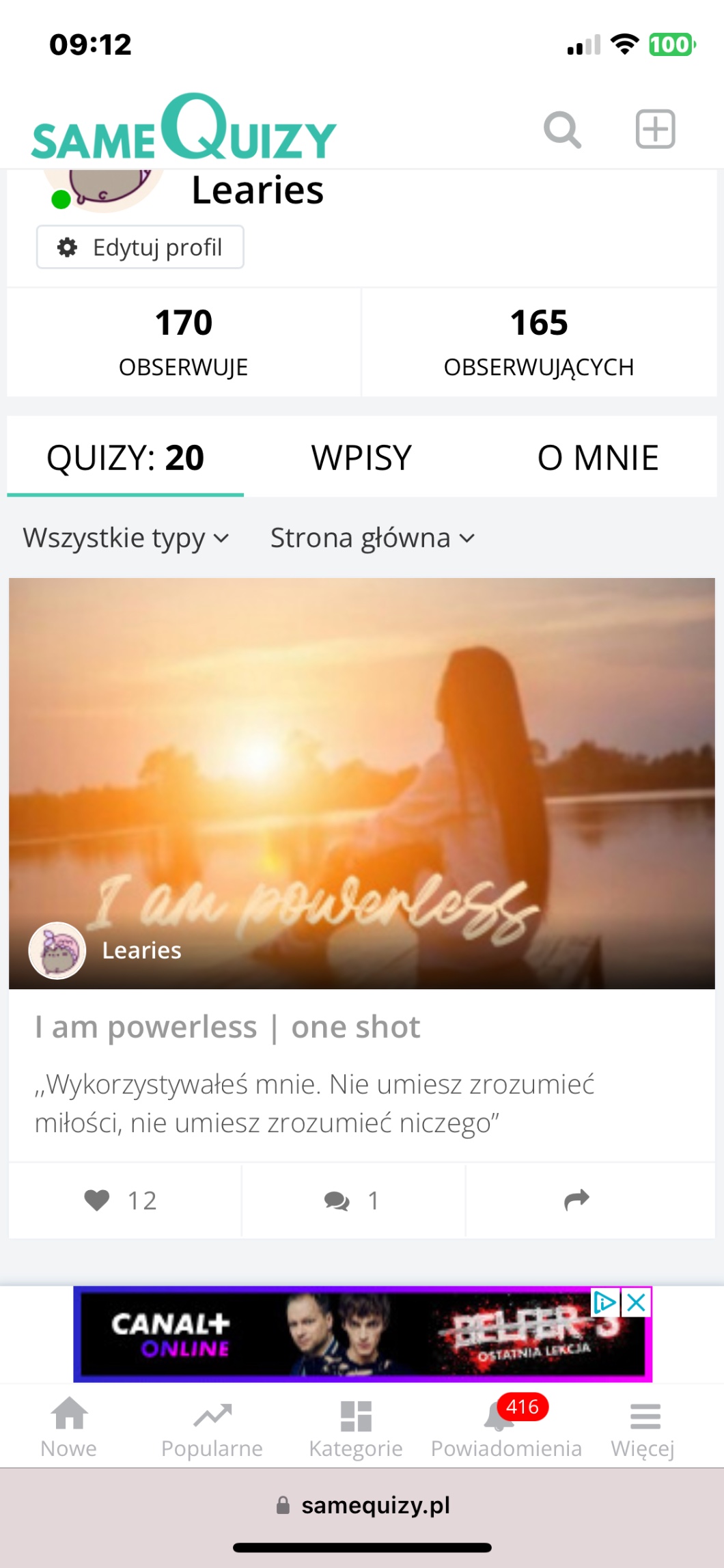
Task: Like the I am powerless quiz
Action: (121, 1200)
